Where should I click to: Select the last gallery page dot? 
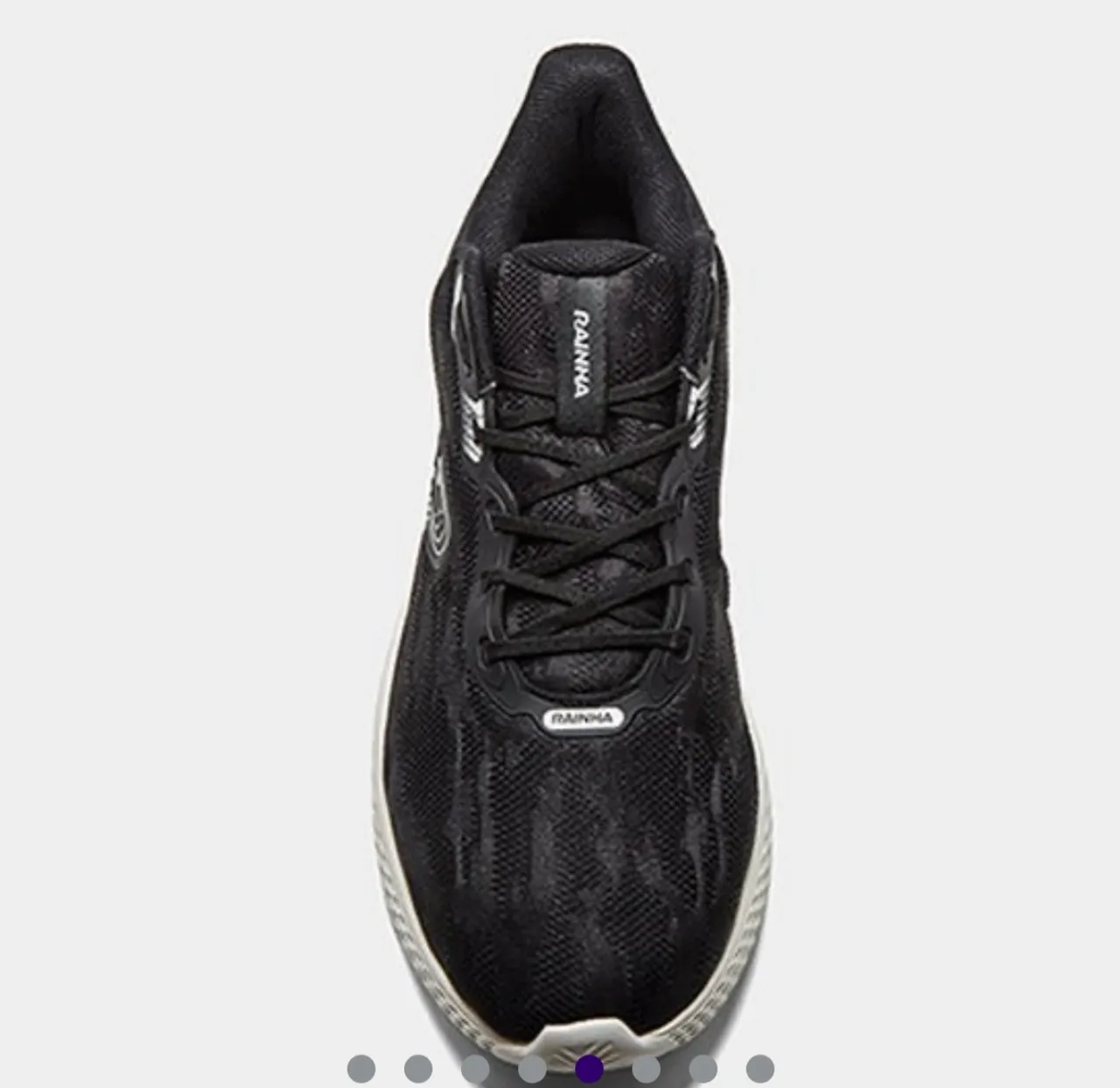[x=759, y=1069]
